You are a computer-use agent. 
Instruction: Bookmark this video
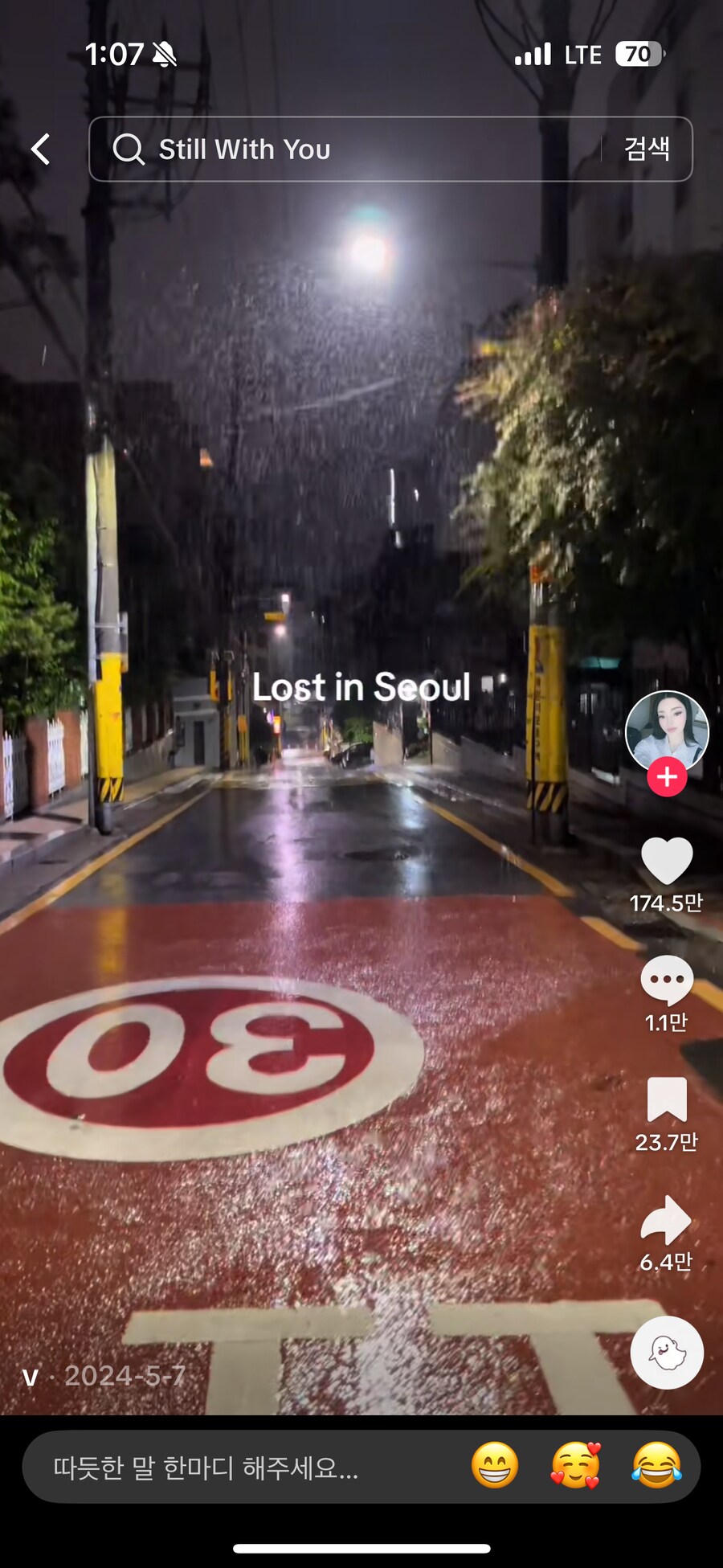point(667,1099)
